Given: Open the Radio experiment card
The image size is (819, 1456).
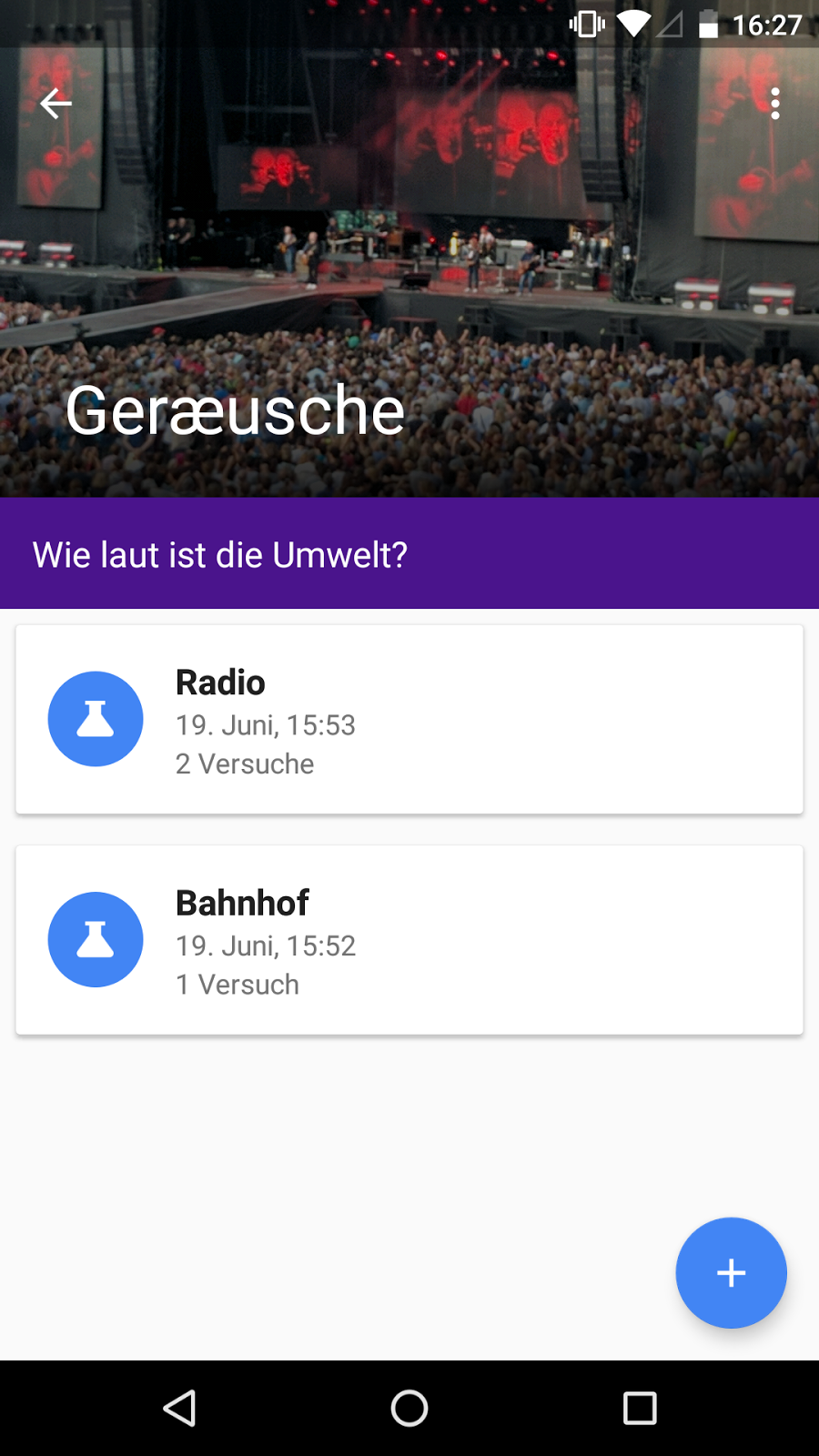Looking at the screenshot, I should [409, 719].
